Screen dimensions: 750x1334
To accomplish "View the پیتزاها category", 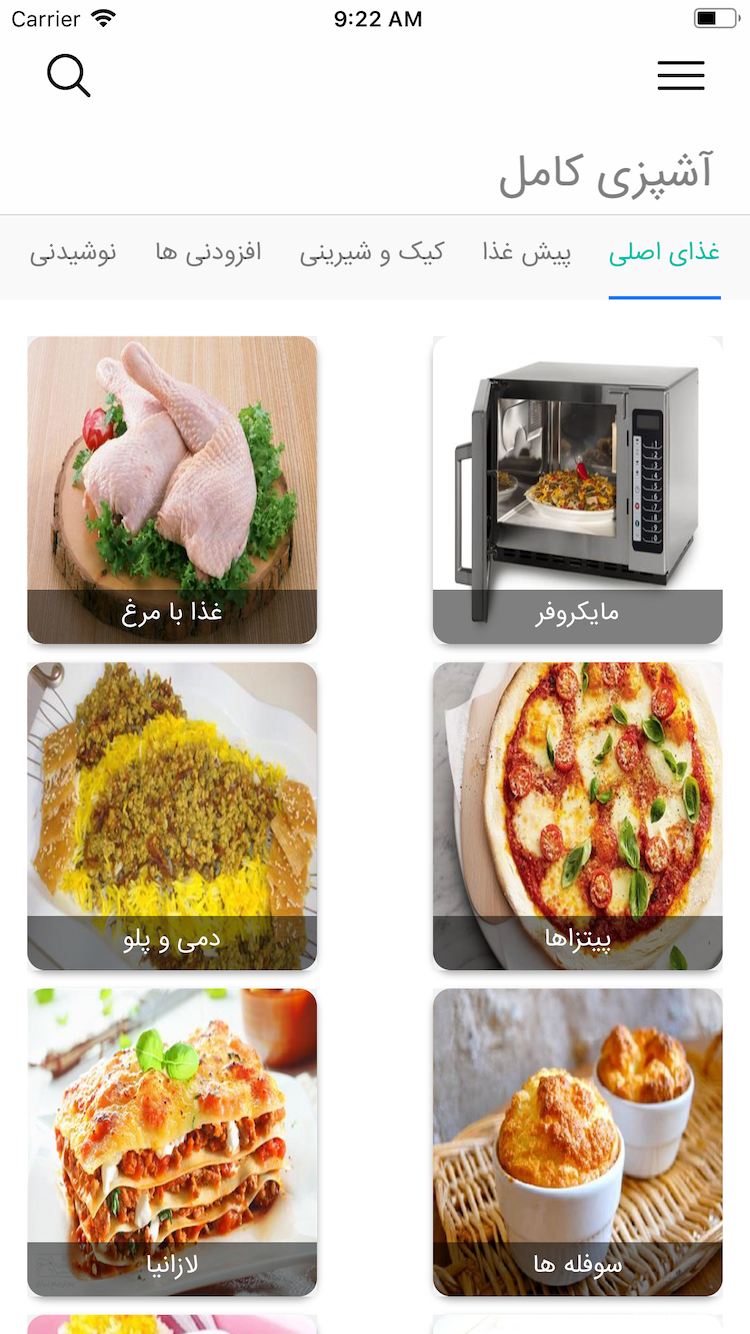I will tap(577, 815).
